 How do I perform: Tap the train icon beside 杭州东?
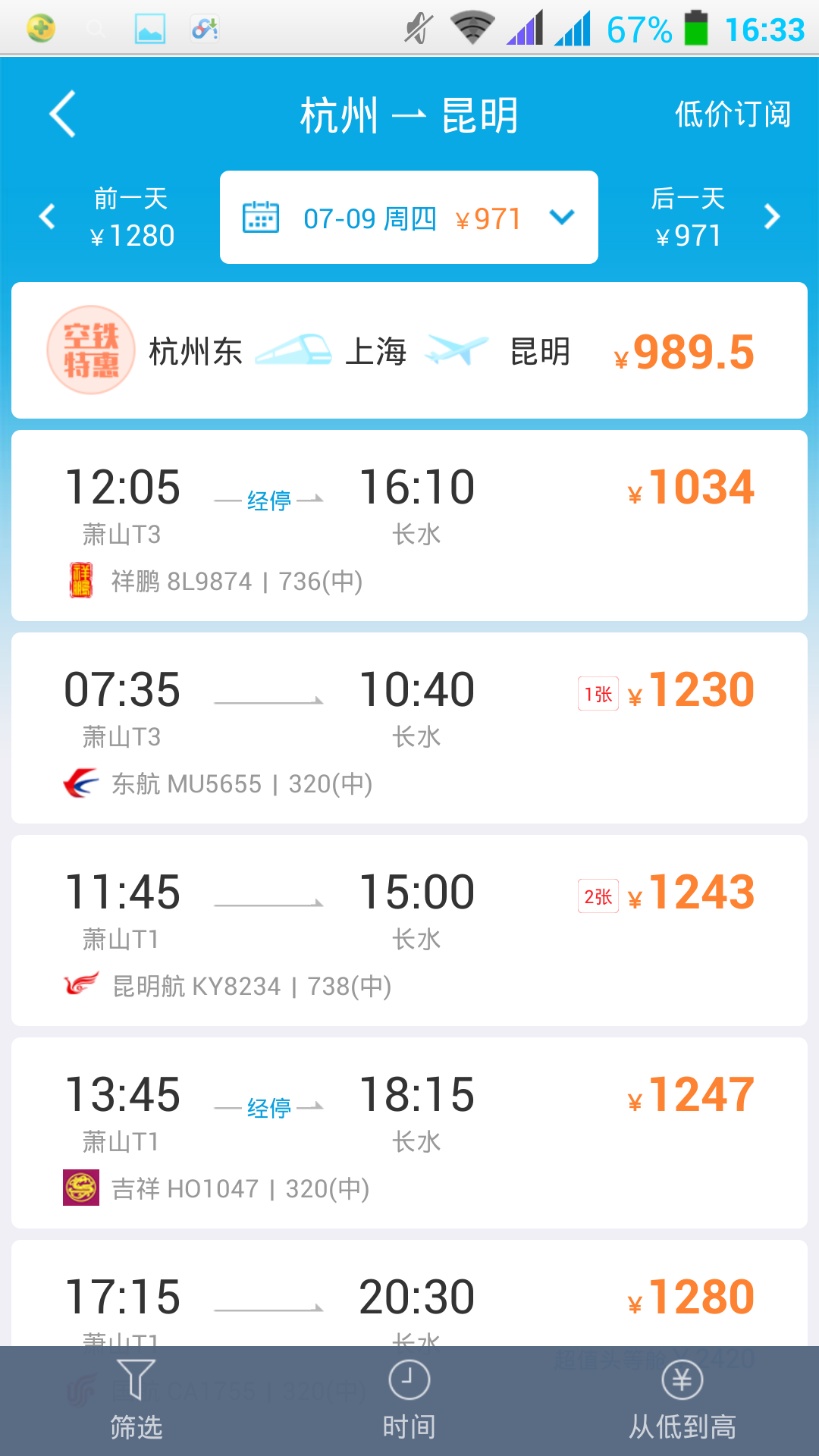point(292,350)
